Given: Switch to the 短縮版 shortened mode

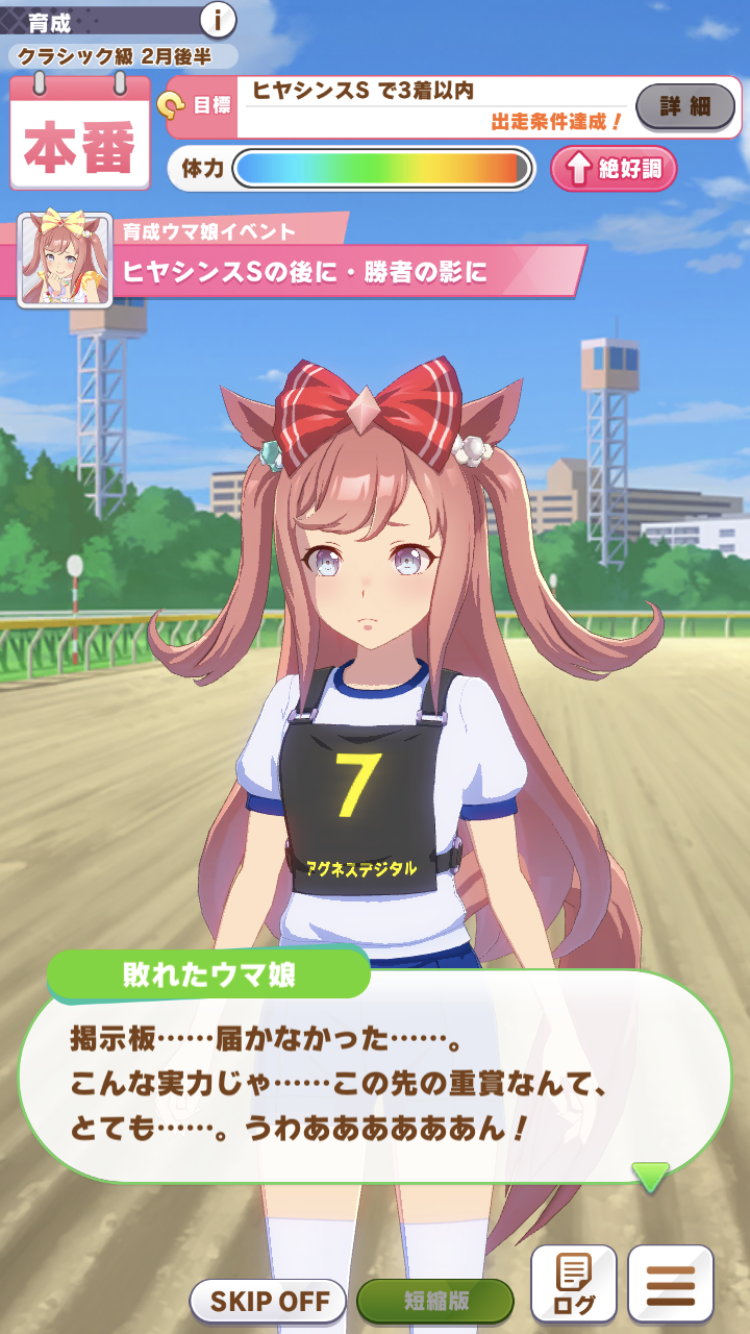Looking at the screenshot, I should (435, 1301).
